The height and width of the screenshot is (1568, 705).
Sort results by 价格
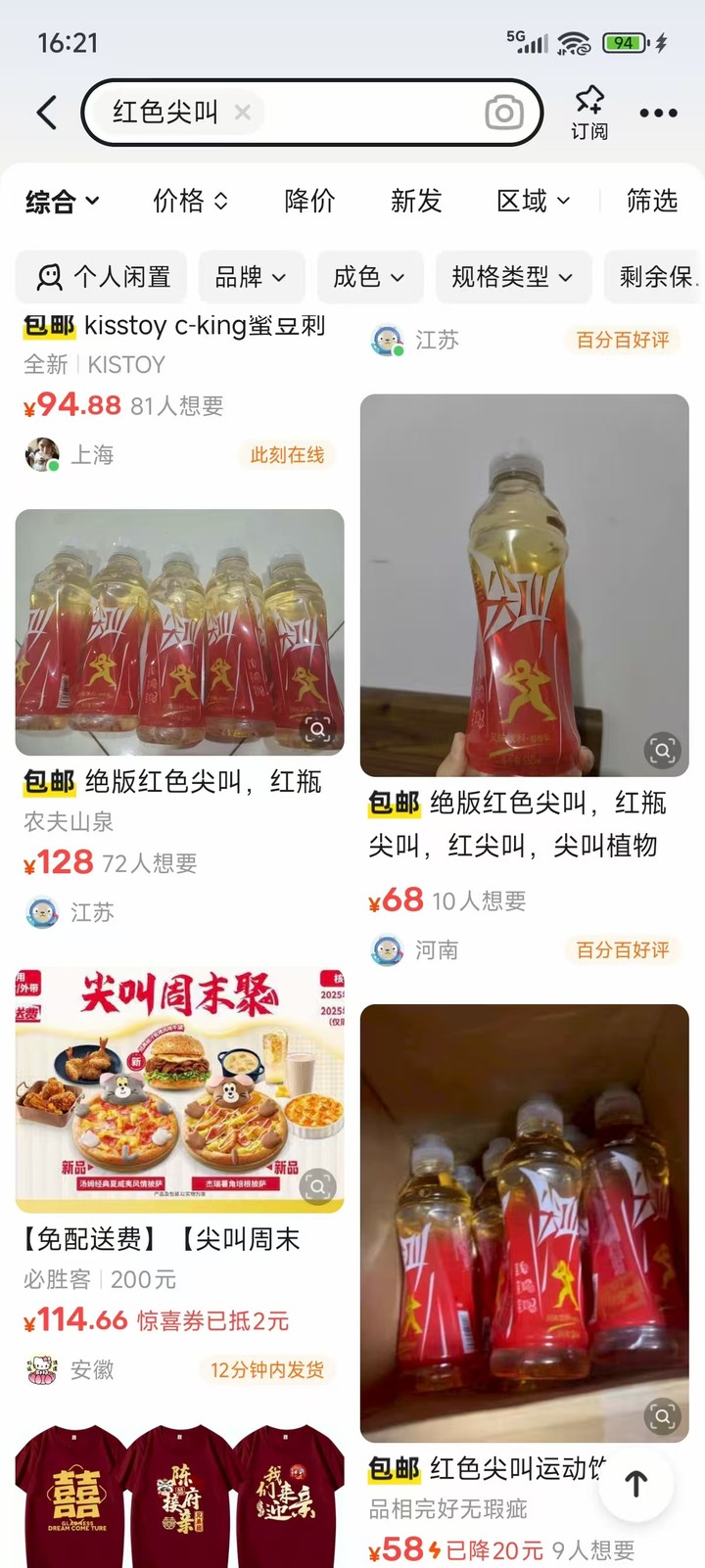click(190, 202)
